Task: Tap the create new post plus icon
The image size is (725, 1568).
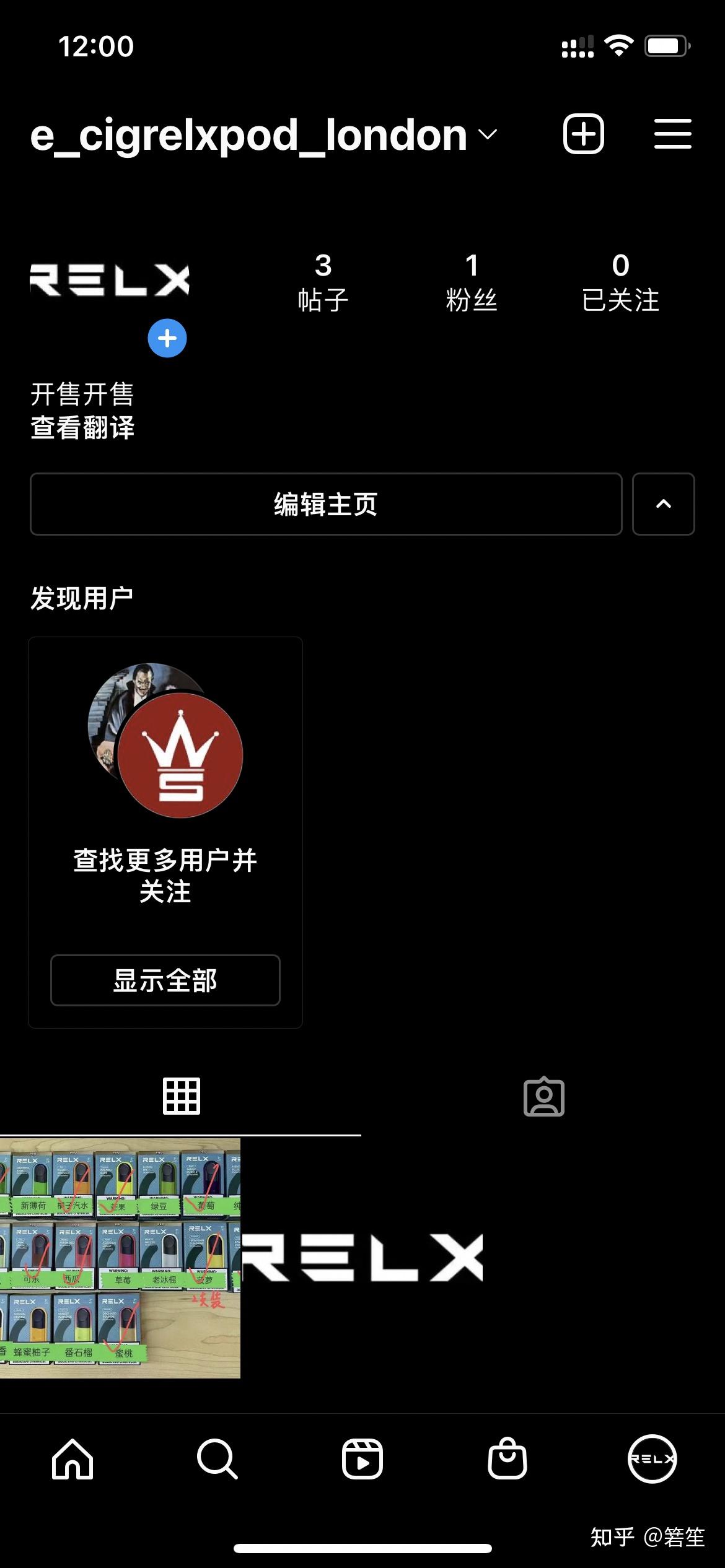Action: (x=583, y=134)
